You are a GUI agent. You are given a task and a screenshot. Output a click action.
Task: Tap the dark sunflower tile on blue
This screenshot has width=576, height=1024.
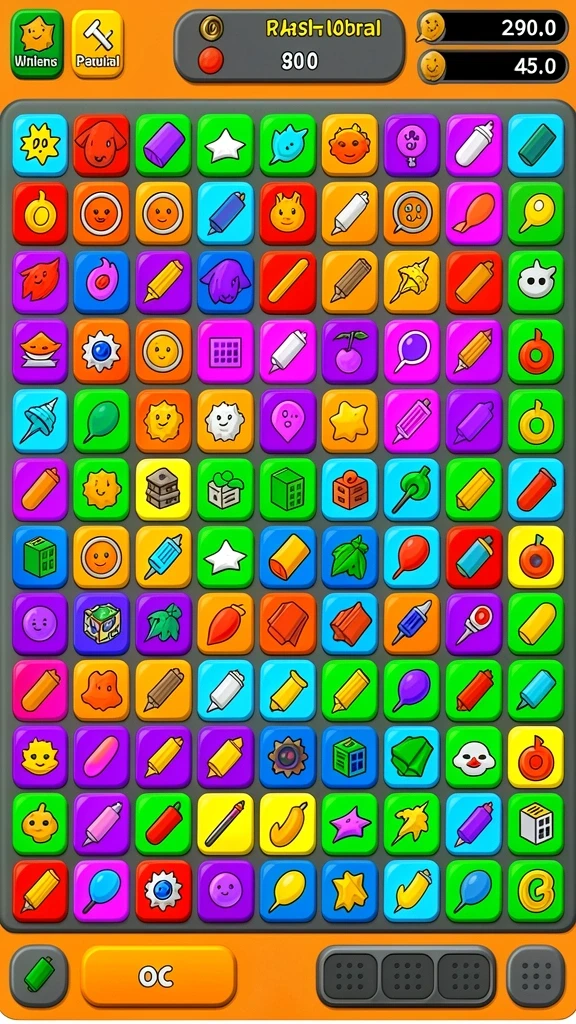pos(287,757)
